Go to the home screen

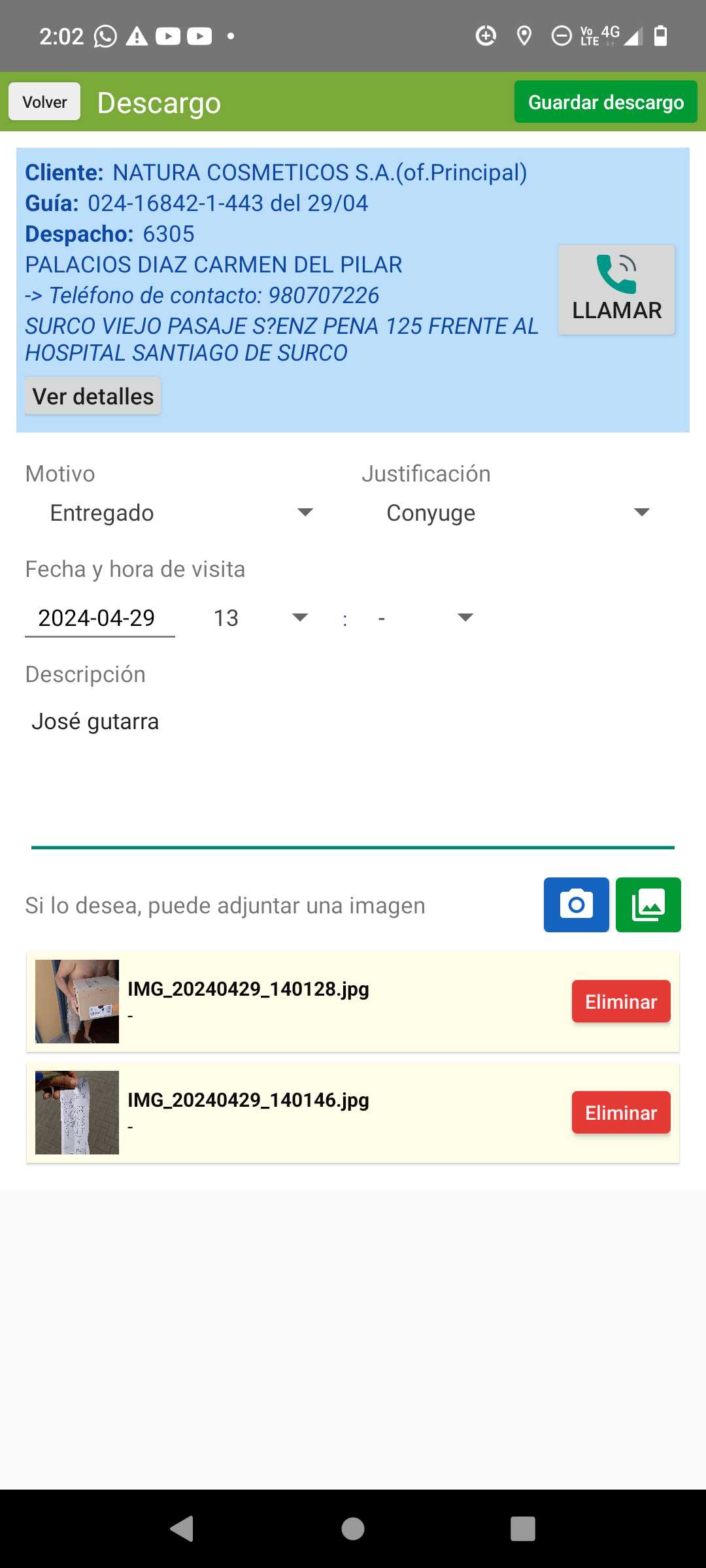pos(353,1529)
